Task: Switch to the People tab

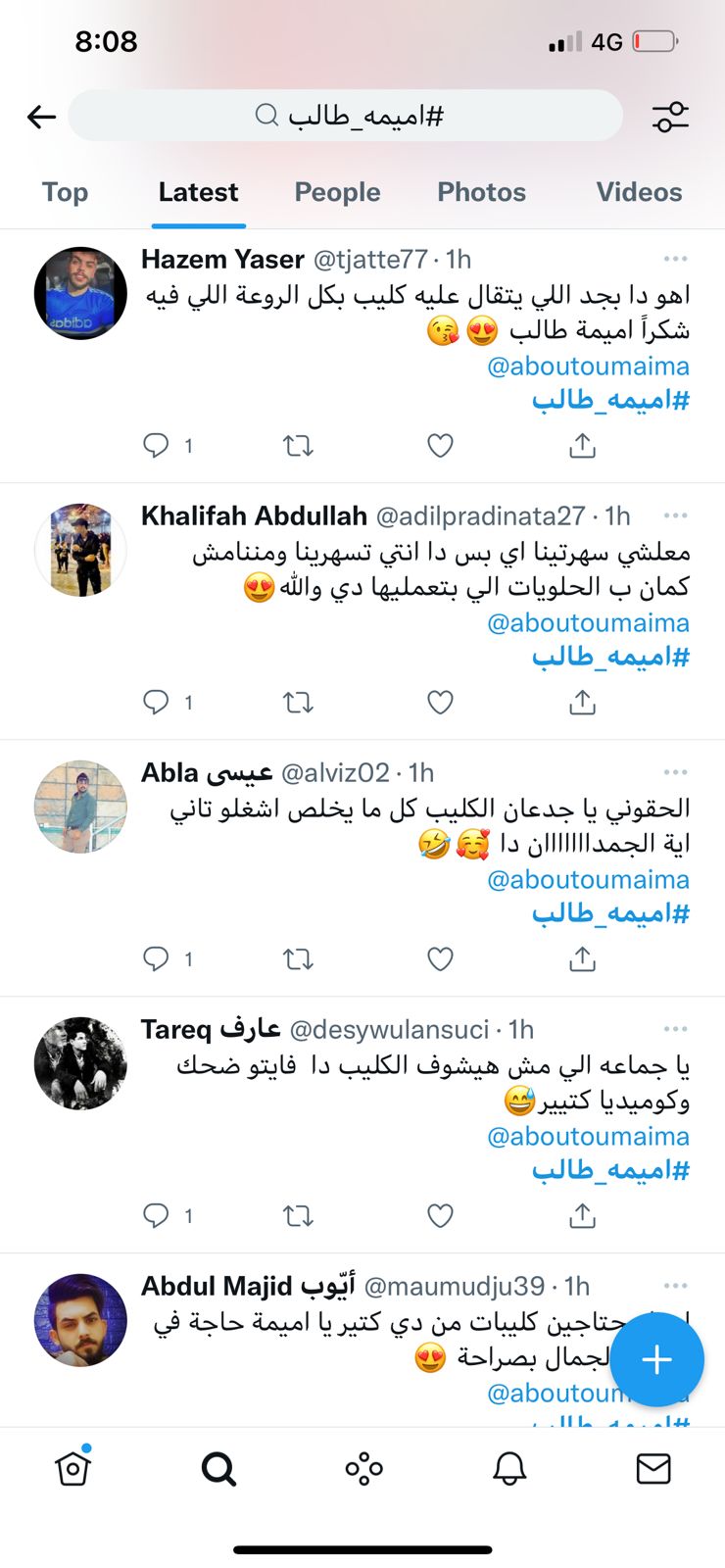Action: coord(337,192)
